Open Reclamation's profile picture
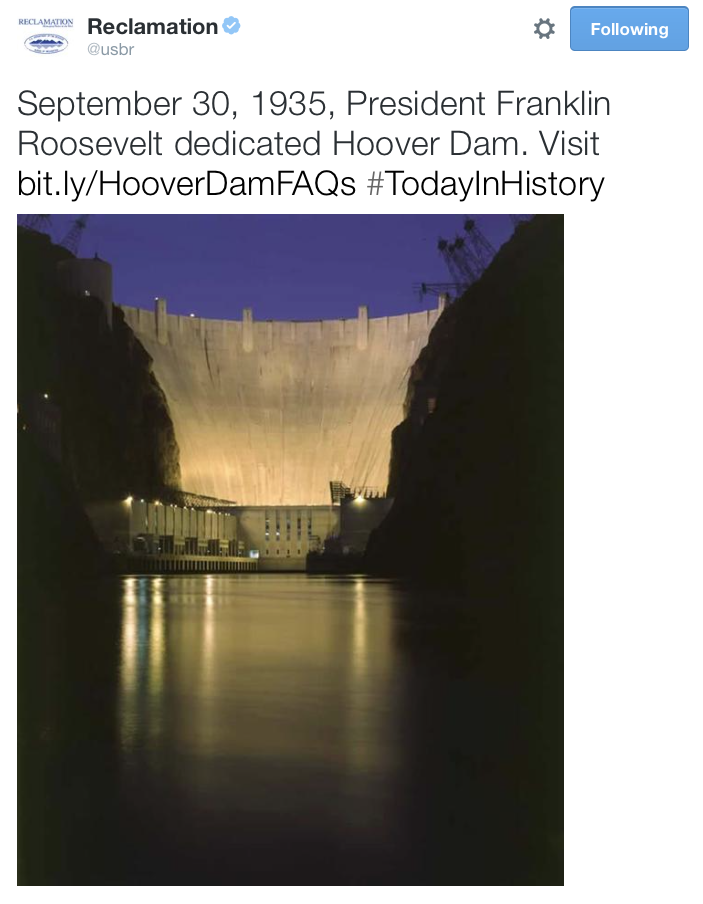This screenshot has height=904, width=703. point(46,36)
